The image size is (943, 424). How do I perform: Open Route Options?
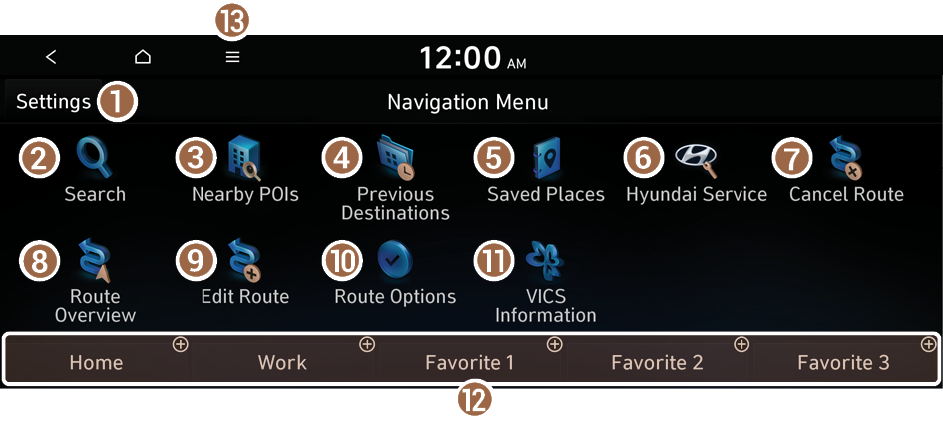[x=395, y=273]
